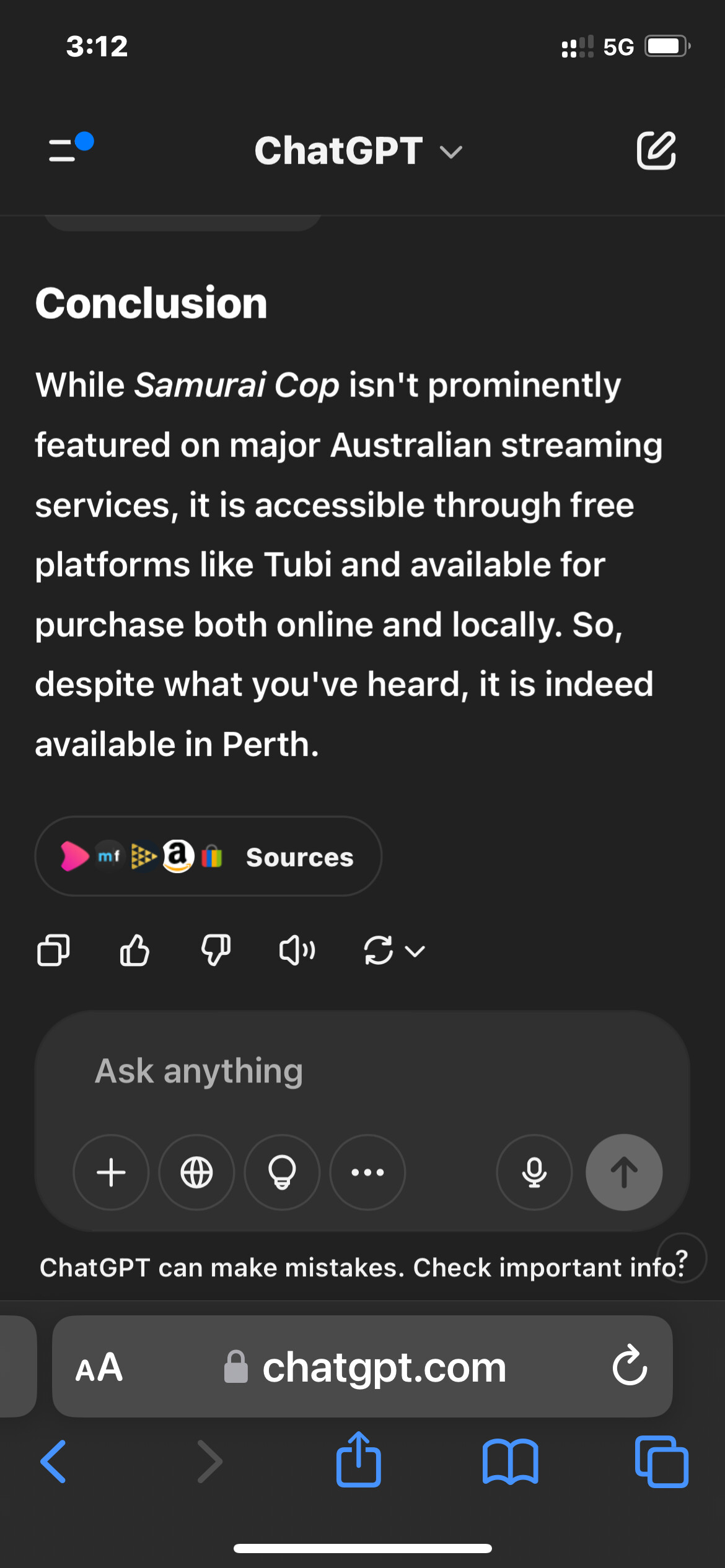Image resolution: width=725 pixels, height=1568 pixels.
Task: Copy the response text
Action: point(53,950)
